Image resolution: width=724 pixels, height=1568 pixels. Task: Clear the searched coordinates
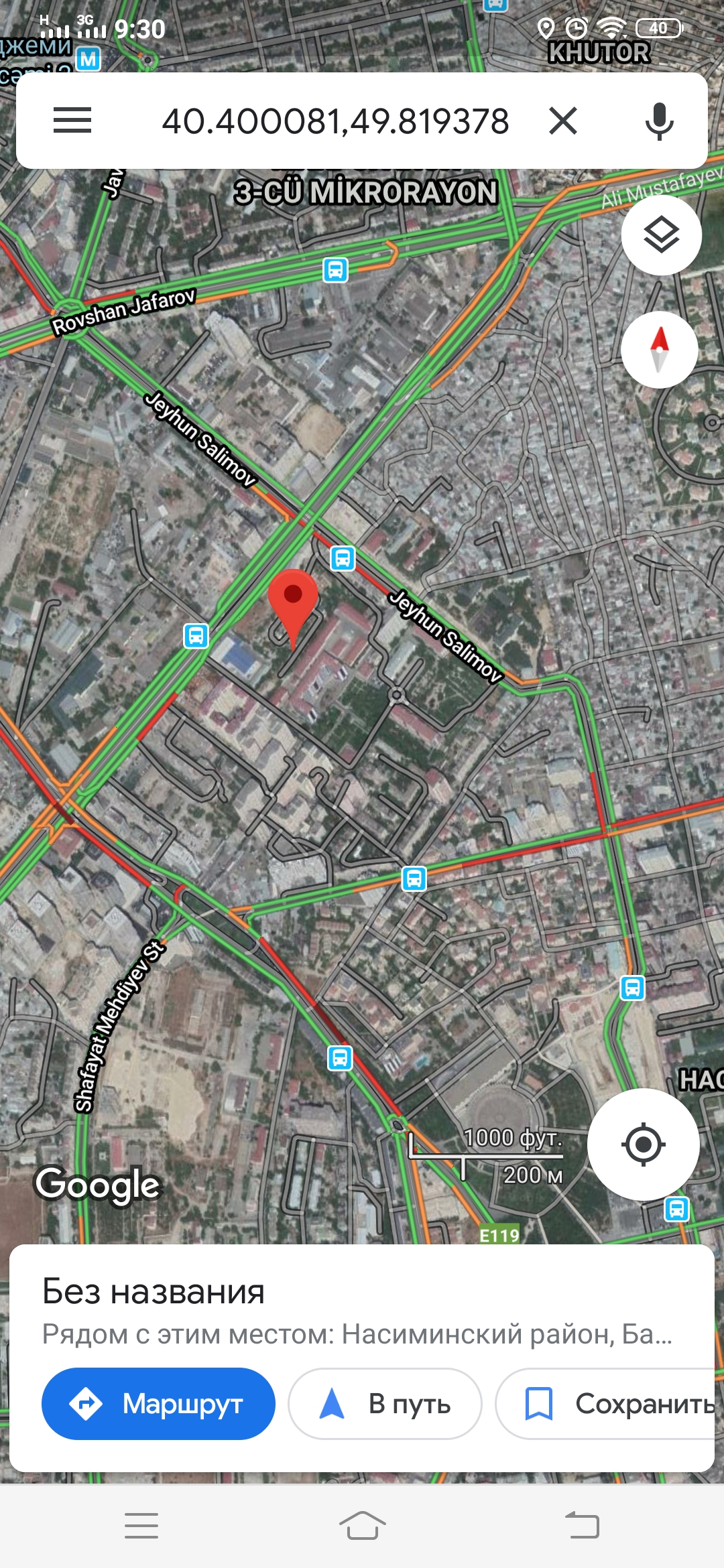(563, 121)
